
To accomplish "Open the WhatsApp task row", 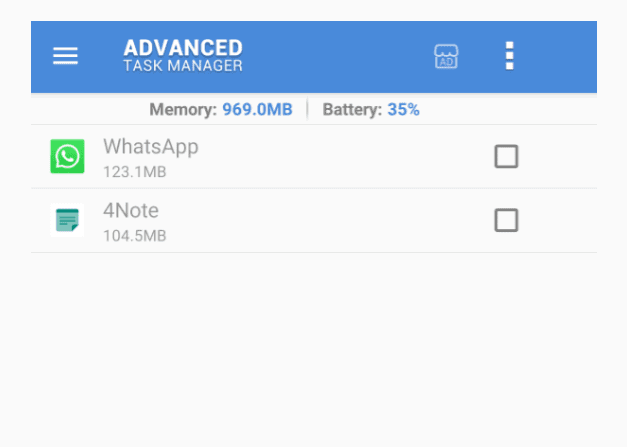I will (x=250, y=157).
